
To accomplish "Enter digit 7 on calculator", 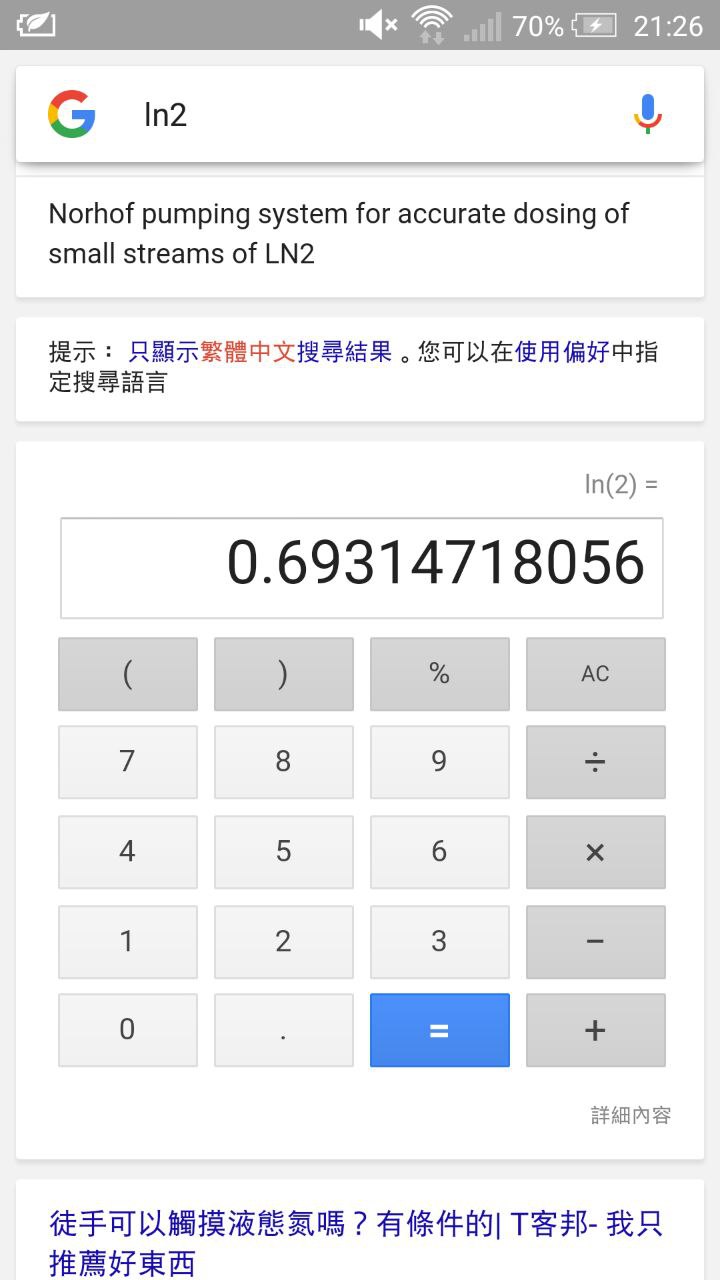I will pyautogui.click(x=127, y=762).
